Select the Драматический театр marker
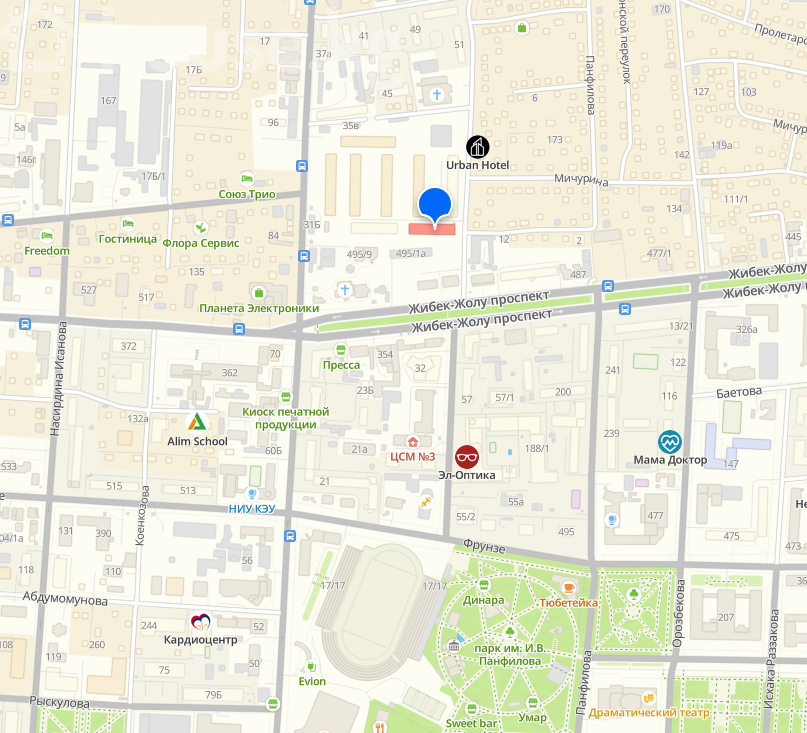Viewport: 807px width, 733px height. point(649,697)
